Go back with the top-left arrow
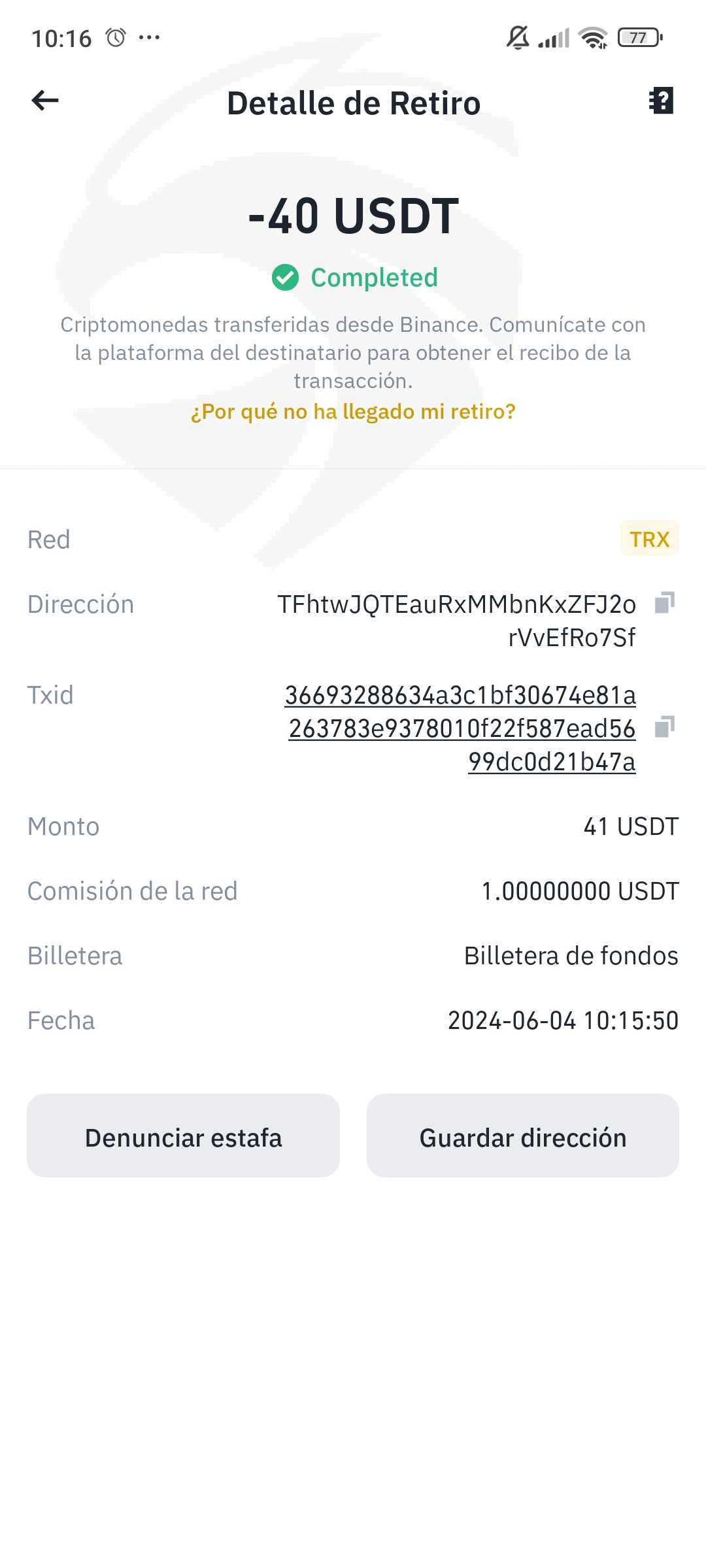 pyautogui.click(x=45, y=101)
